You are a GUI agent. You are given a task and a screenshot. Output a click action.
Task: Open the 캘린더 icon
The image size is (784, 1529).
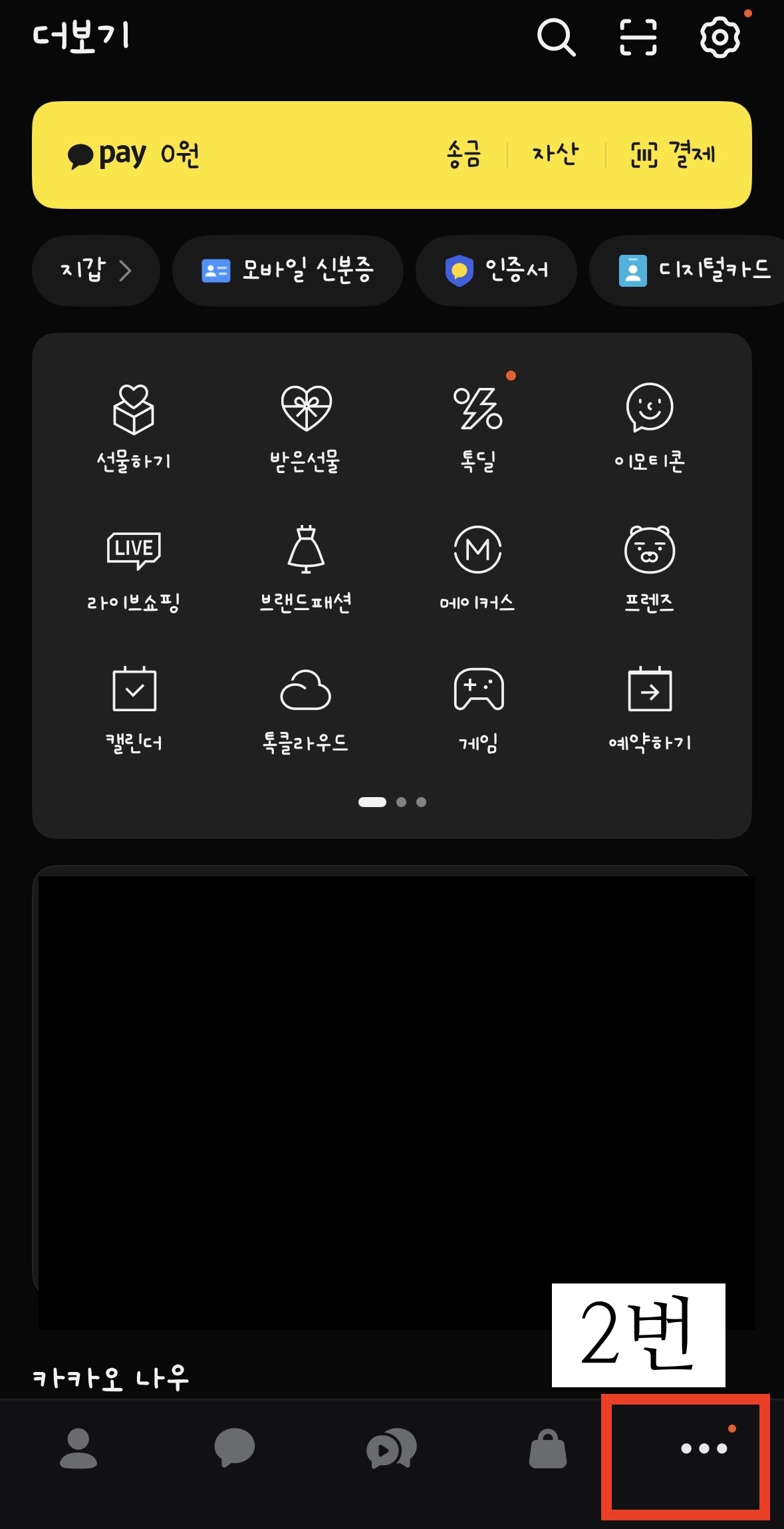point(134,709)
